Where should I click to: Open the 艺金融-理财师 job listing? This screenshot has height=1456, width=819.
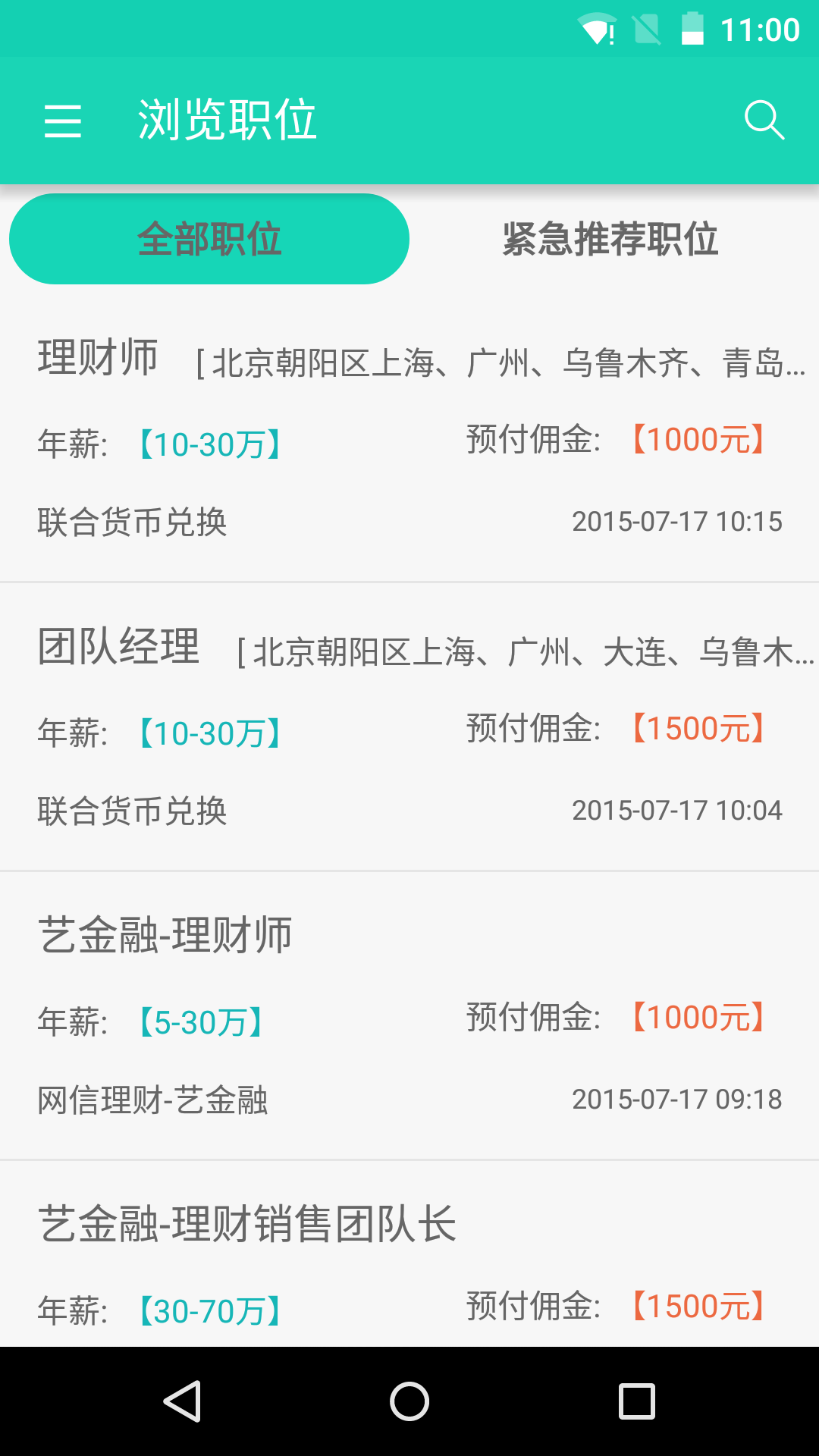(409, 1016)
